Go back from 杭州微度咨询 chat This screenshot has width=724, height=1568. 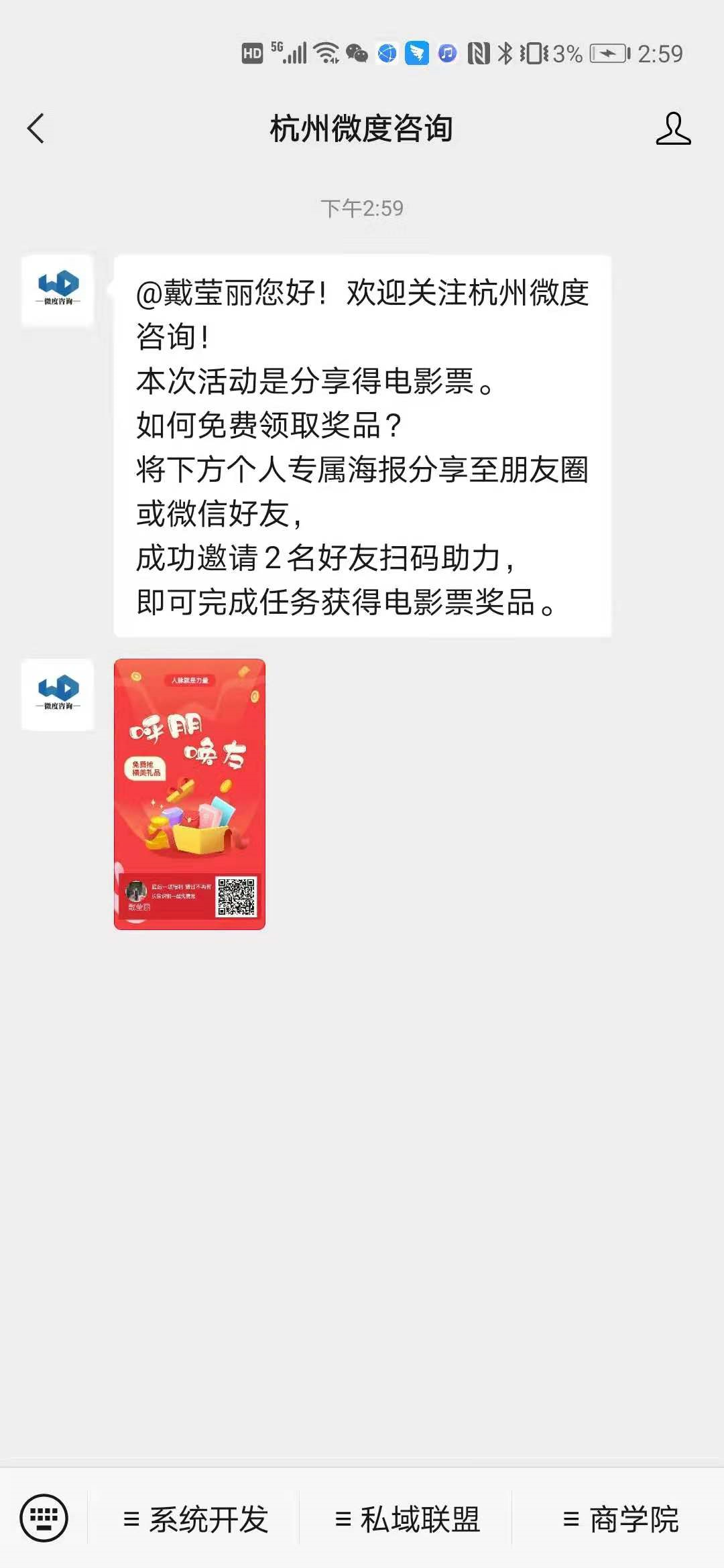[36, 128]
